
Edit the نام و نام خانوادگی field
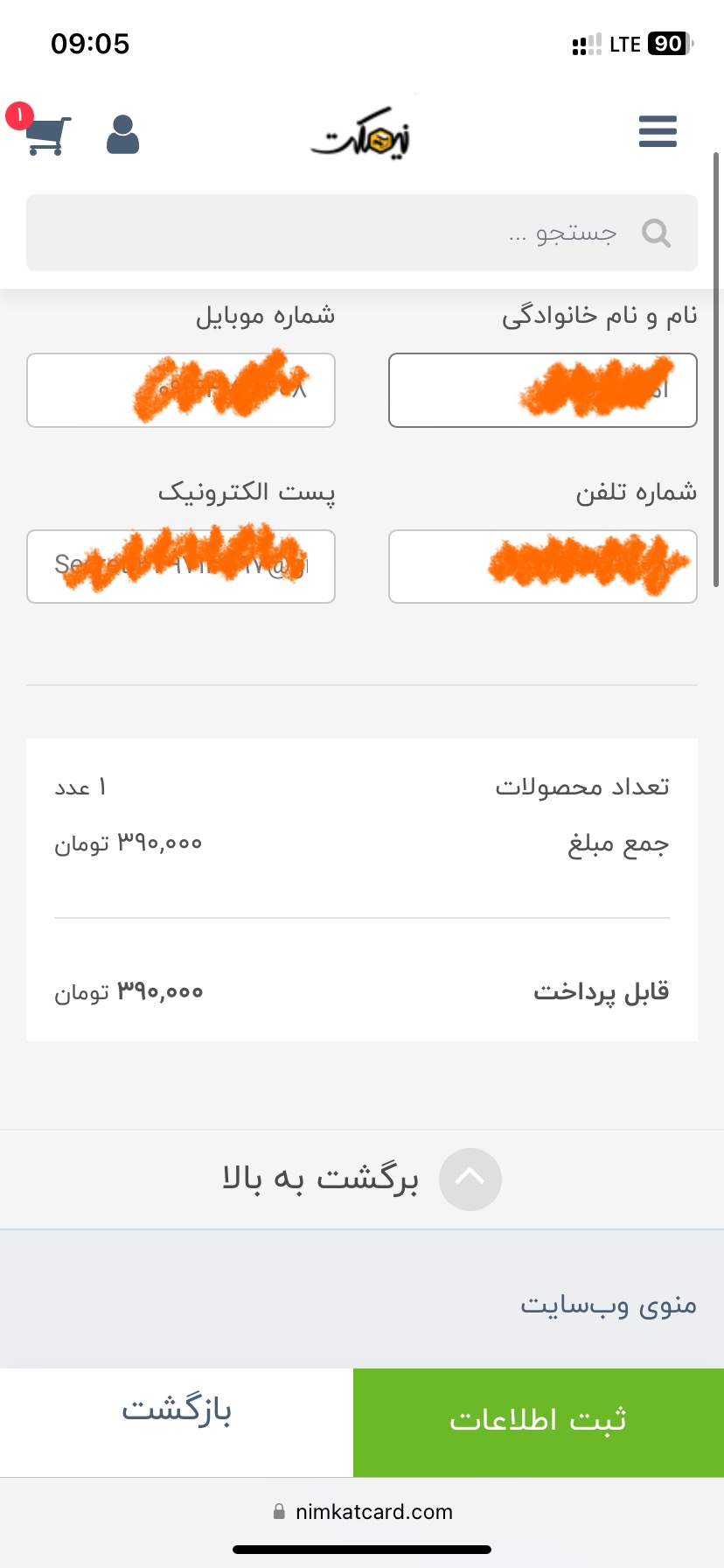[x=542, y=390]
